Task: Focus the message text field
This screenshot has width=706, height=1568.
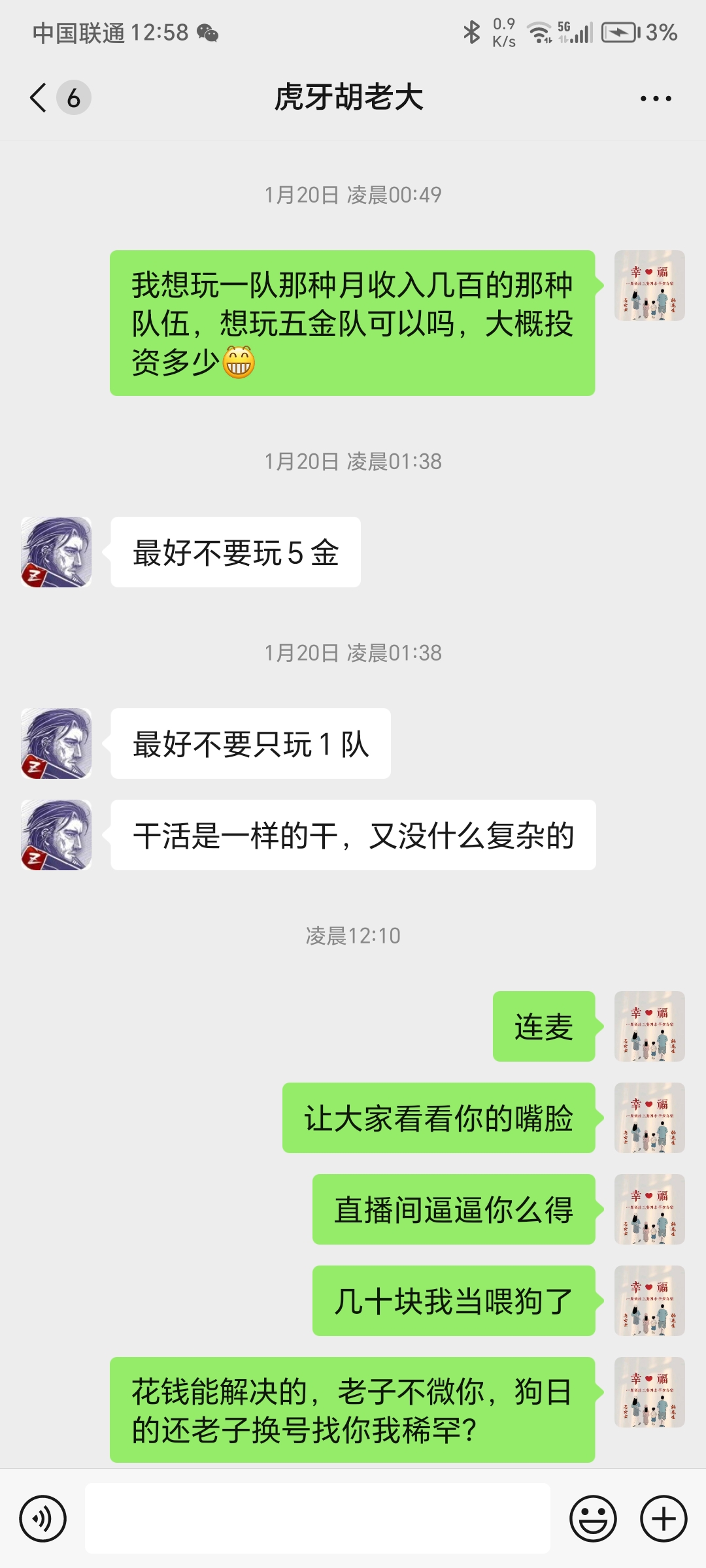Action: point(317,1518)
